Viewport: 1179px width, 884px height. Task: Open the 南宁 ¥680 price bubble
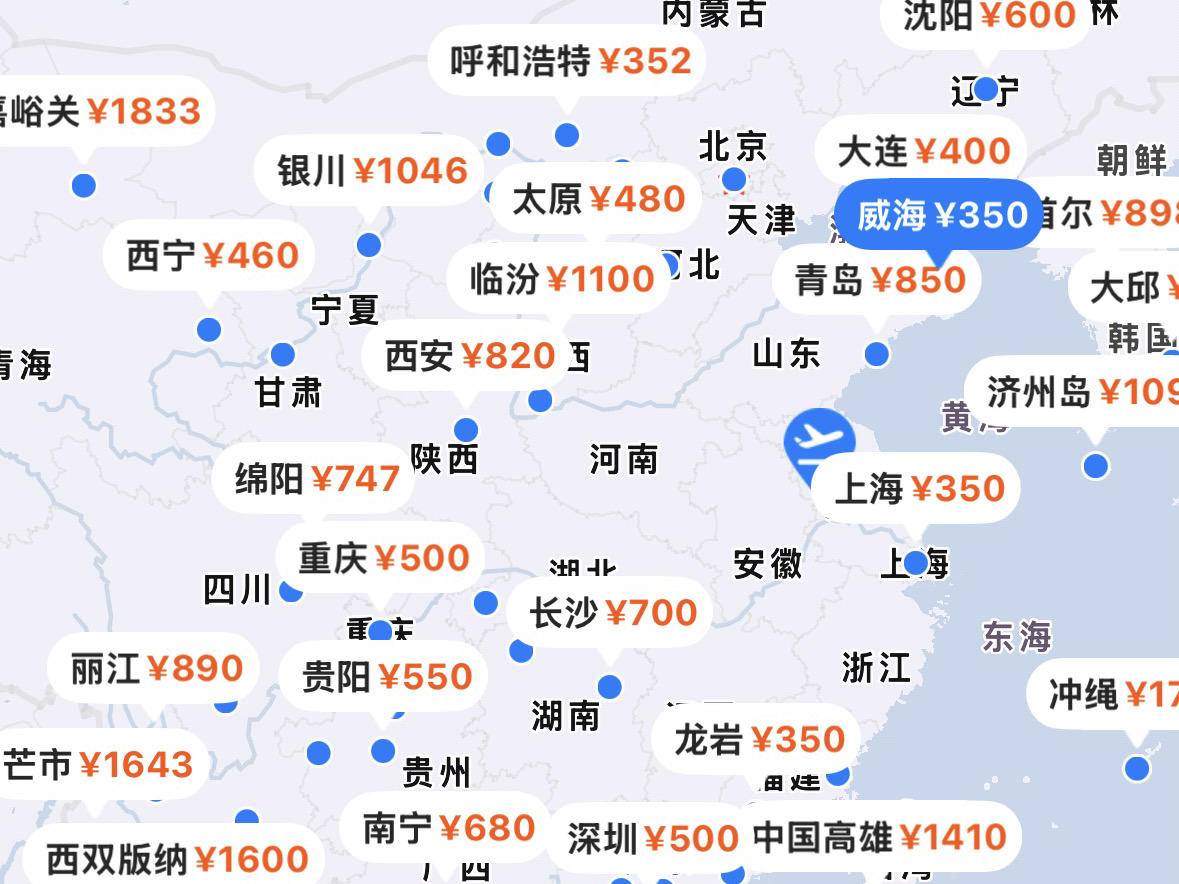(x=448, y=828)
